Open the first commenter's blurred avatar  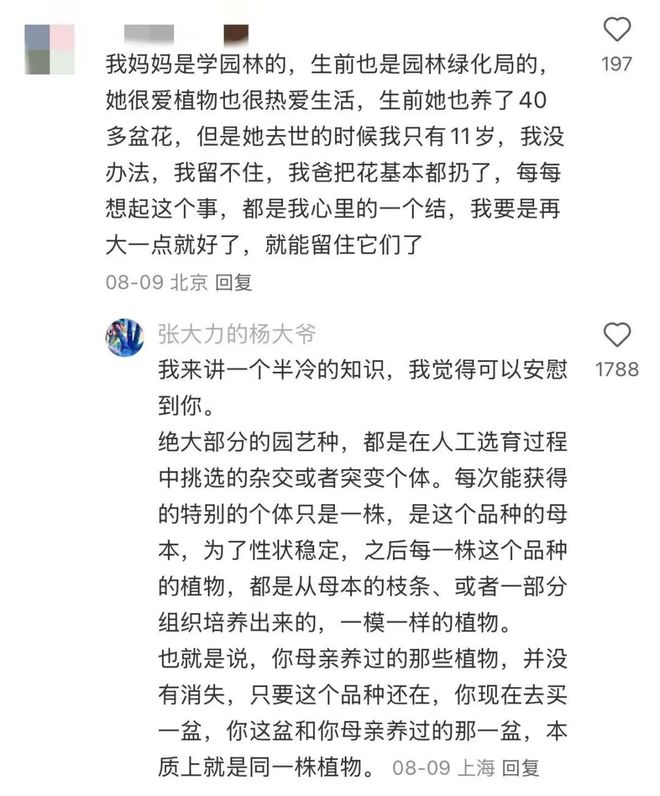(x=50, y=50)
